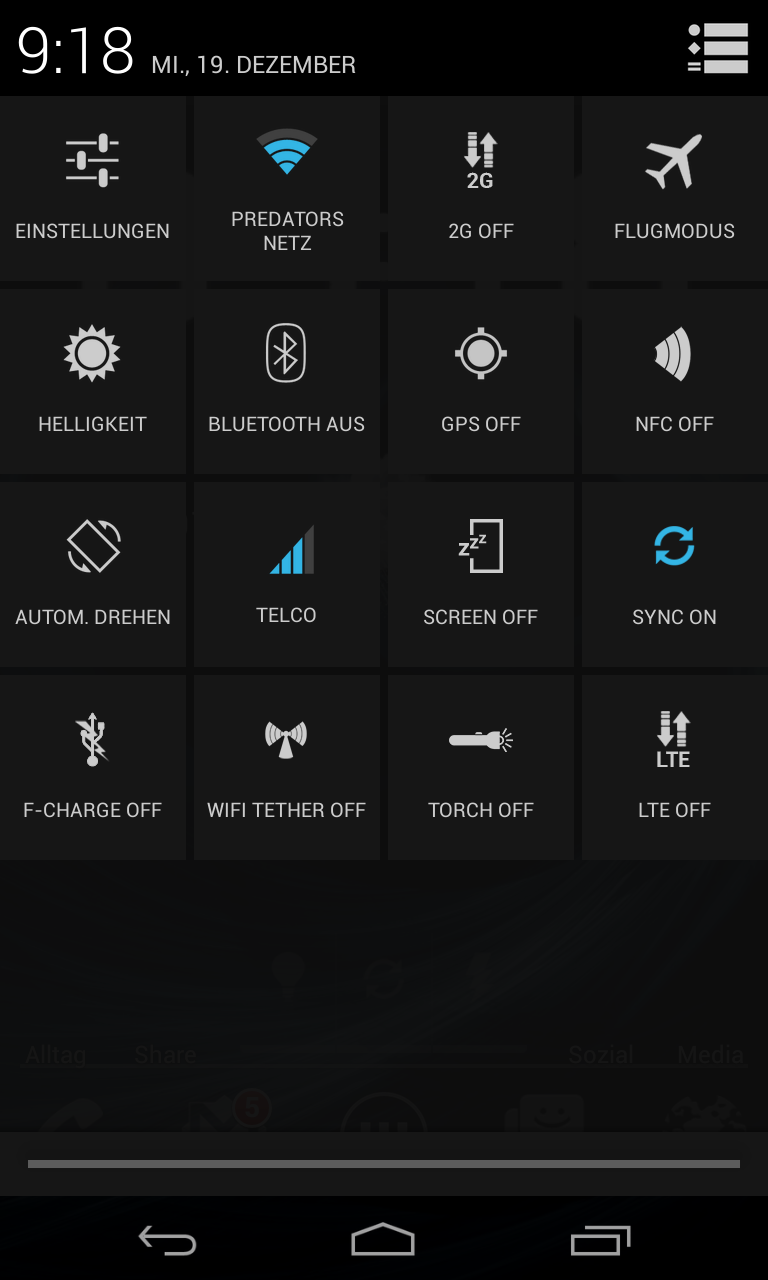Enable Flugmodus

coord(675,188)
